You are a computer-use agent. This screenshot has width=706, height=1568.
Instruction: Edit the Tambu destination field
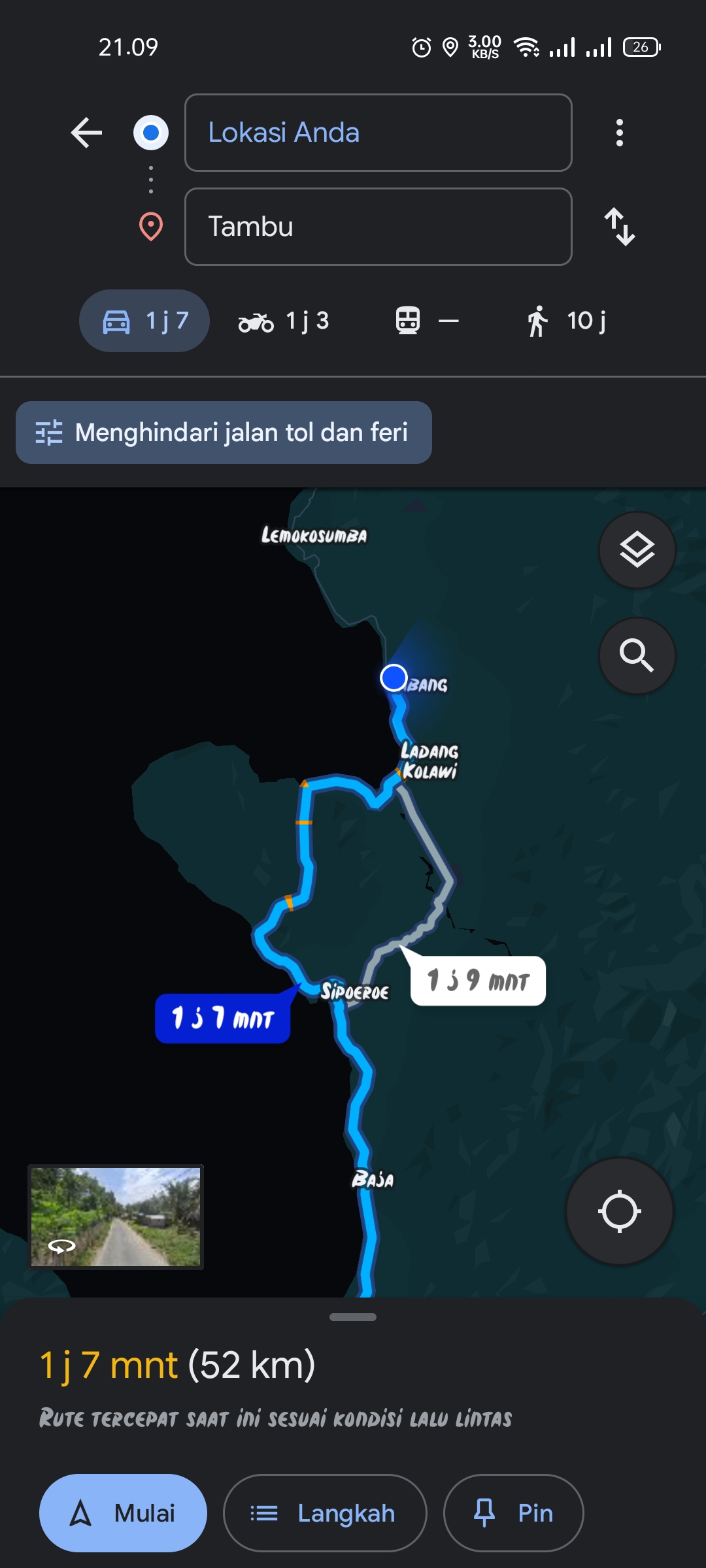point(378,227)
